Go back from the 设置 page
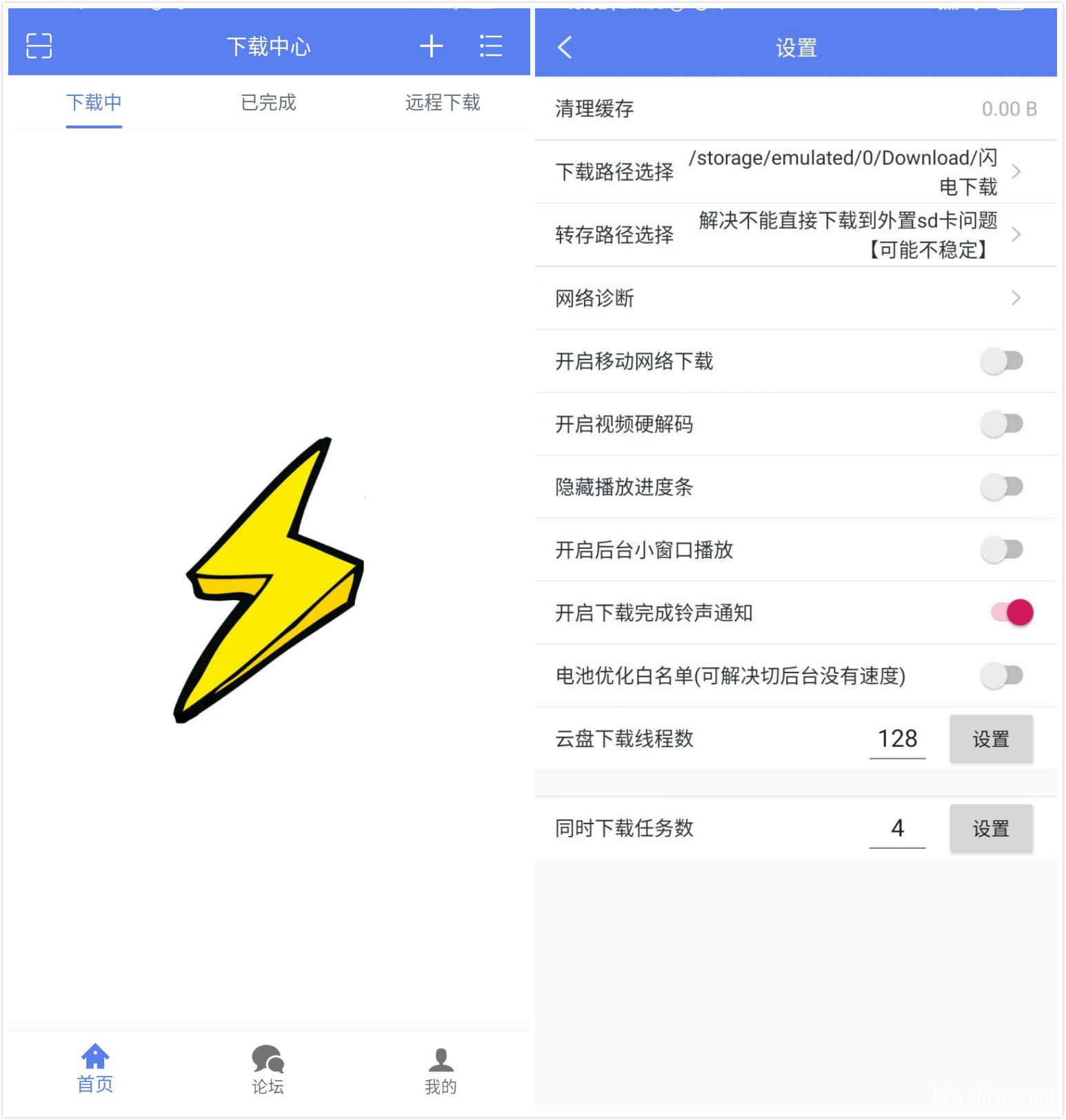1066x1120 pixels. pos(565,48)
